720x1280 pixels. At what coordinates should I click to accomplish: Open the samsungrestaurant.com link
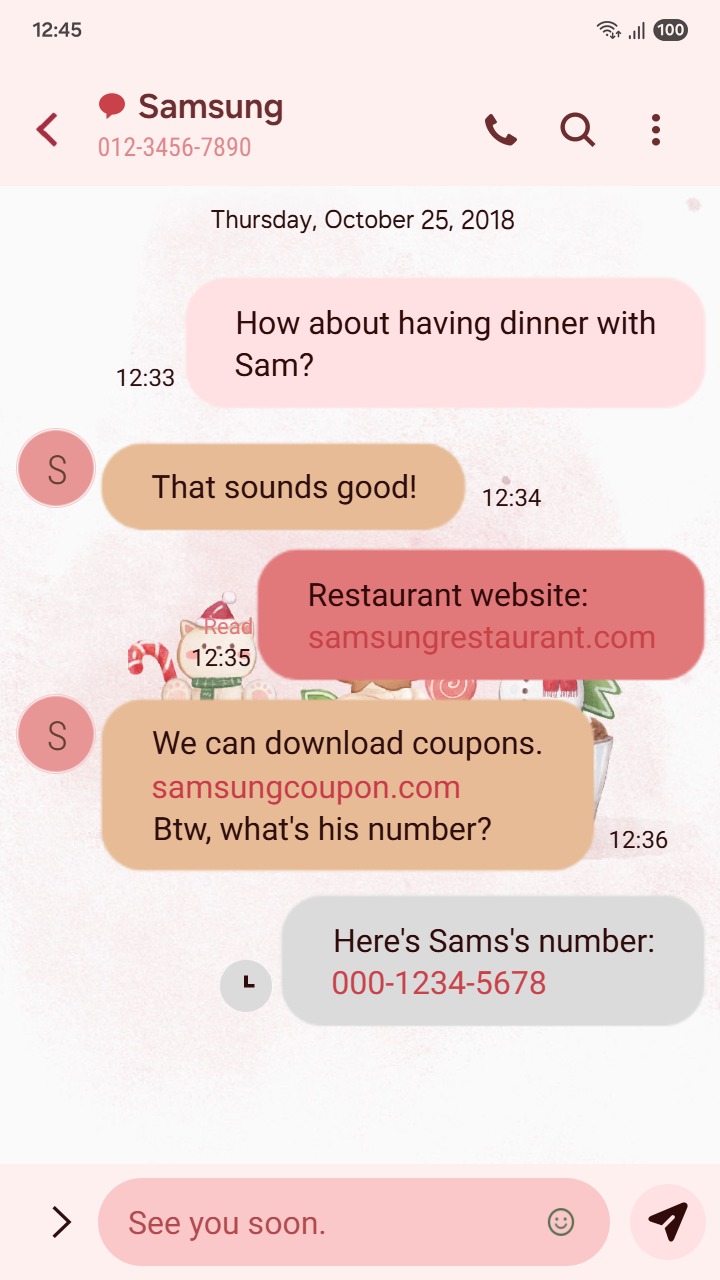[x=481, y=638]
